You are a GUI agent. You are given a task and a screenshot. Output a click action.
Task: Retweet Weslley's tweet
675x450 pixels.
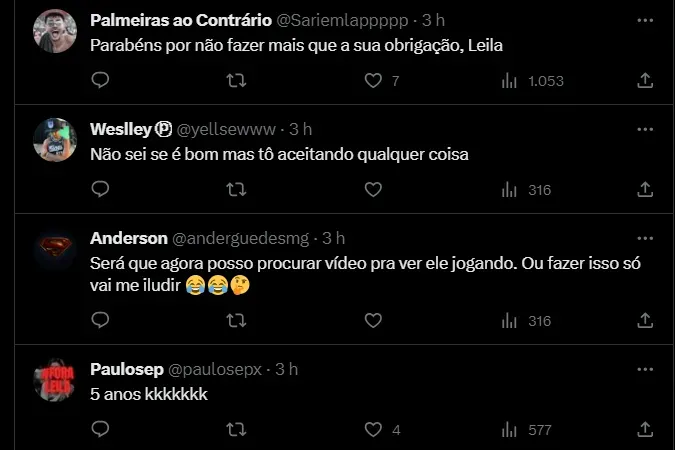click(x=237, y=189)
